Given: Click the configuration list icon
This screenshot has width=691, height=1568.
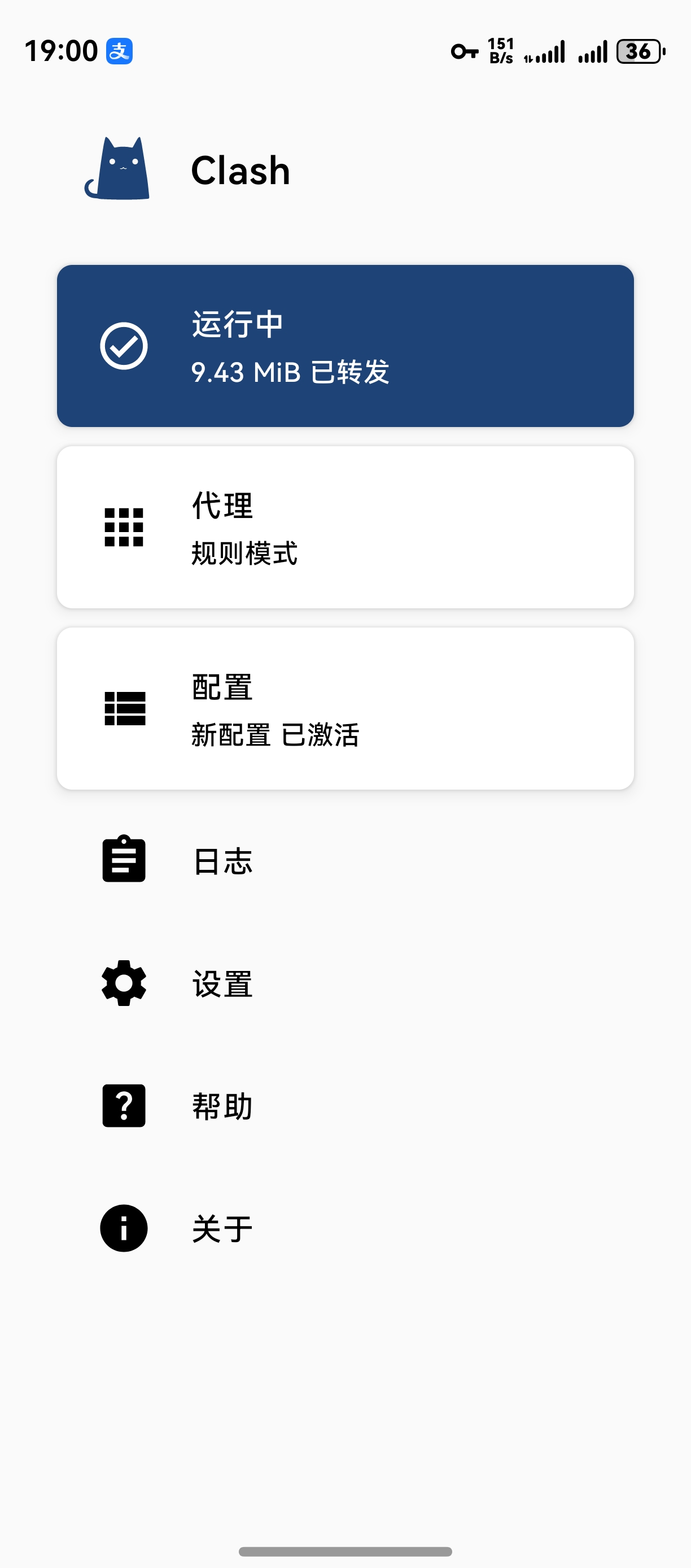Looking at the screenshot, I should coord(124,708).
